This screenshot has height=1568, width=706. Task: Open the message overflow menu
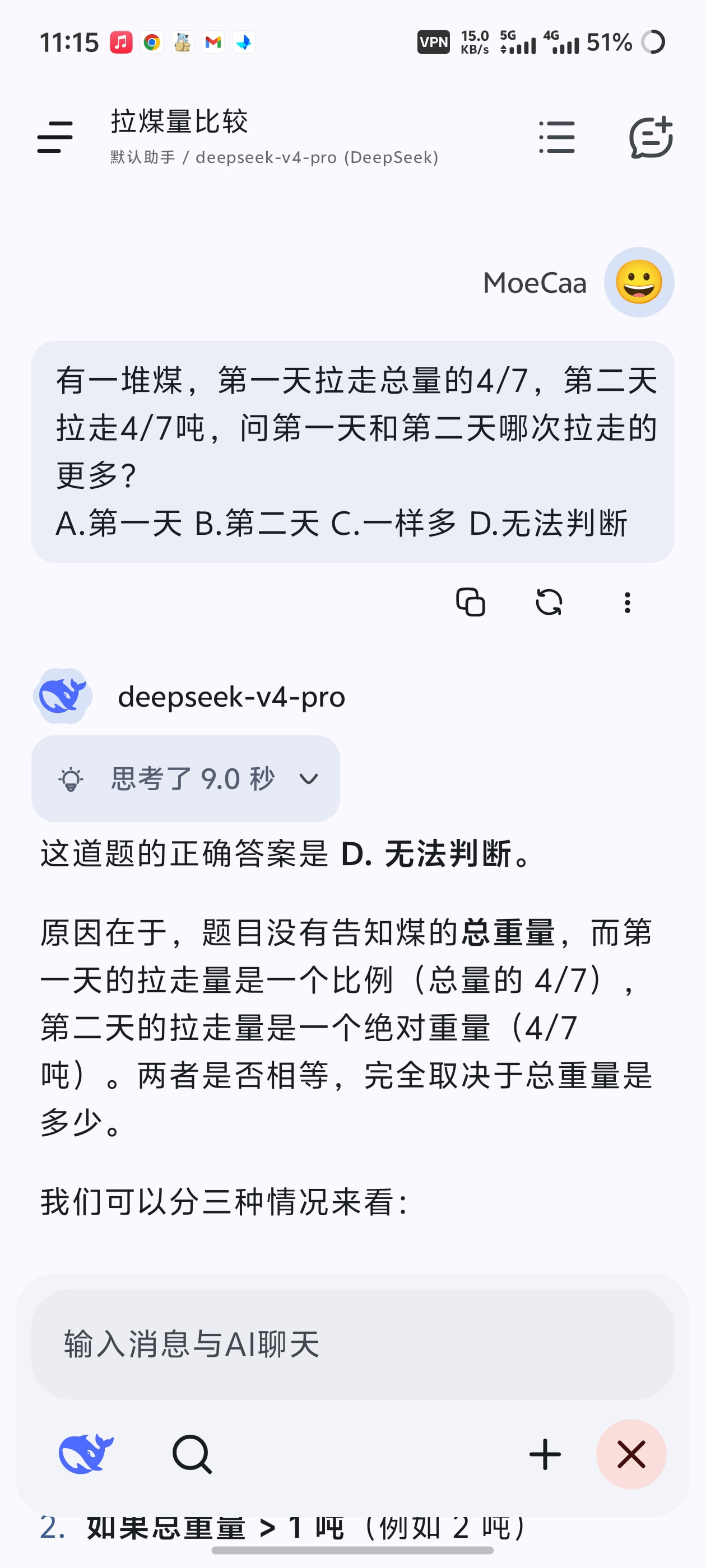pyautogui.click(x=628, y=603)
